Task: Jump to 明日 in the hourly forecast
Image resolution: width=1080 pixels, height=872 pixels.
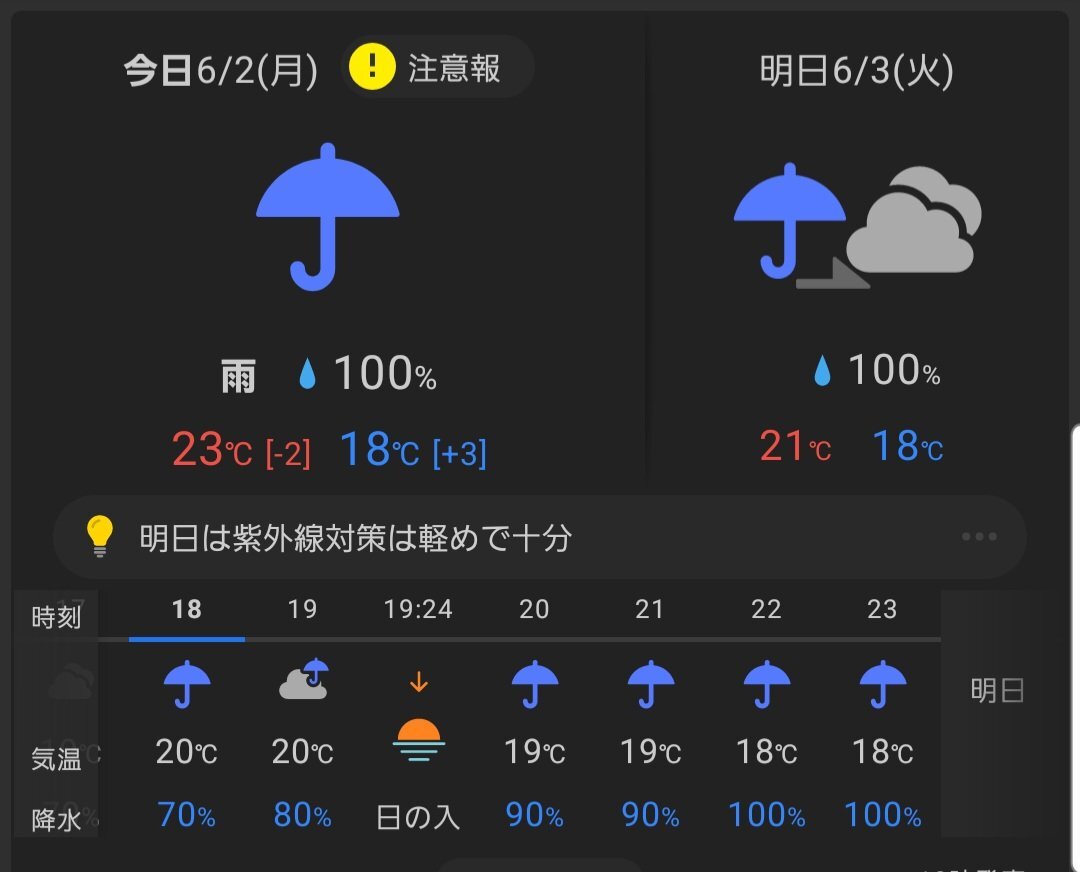Action: 997,690
